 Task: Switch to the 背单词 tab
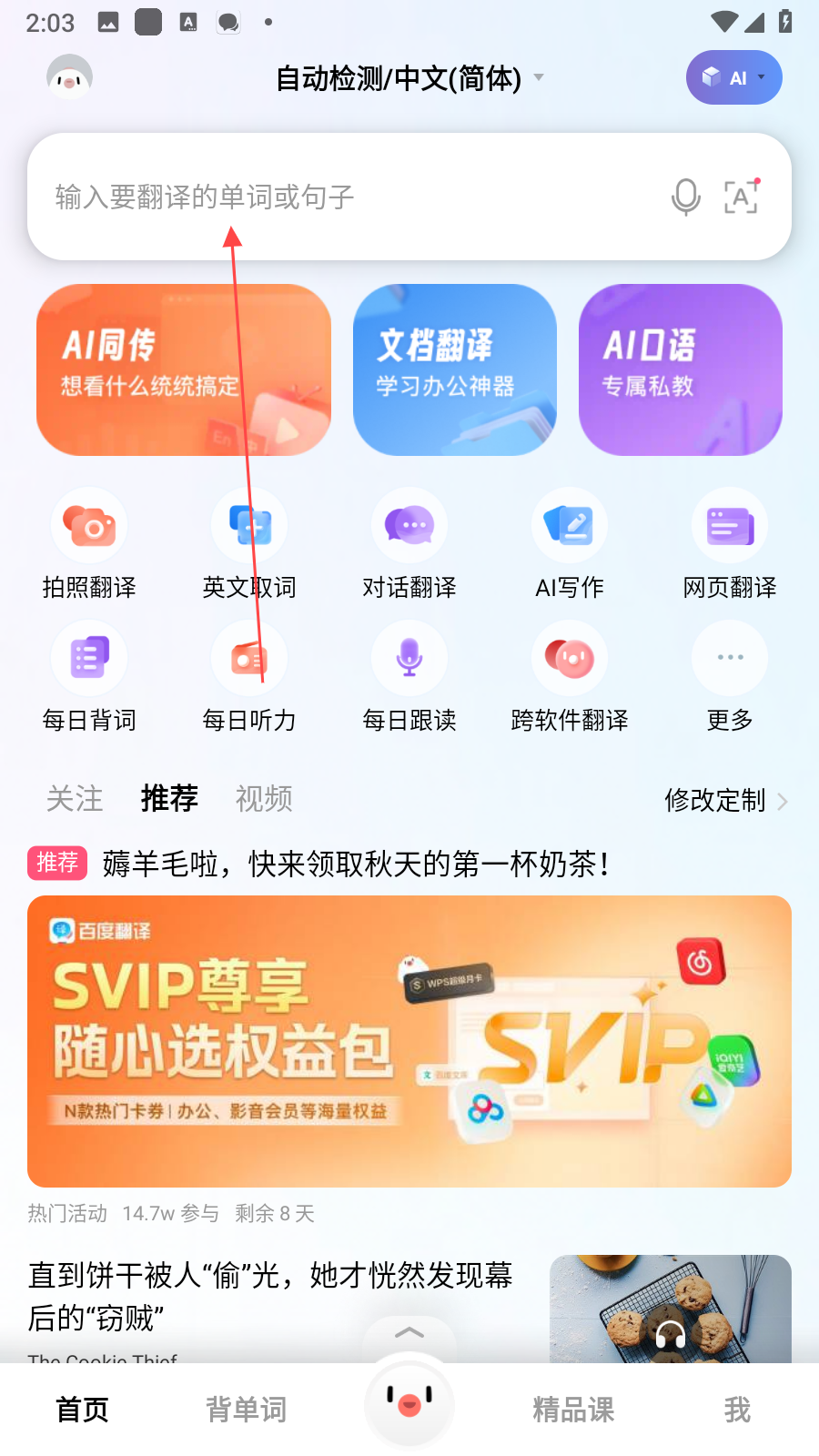246,1410
